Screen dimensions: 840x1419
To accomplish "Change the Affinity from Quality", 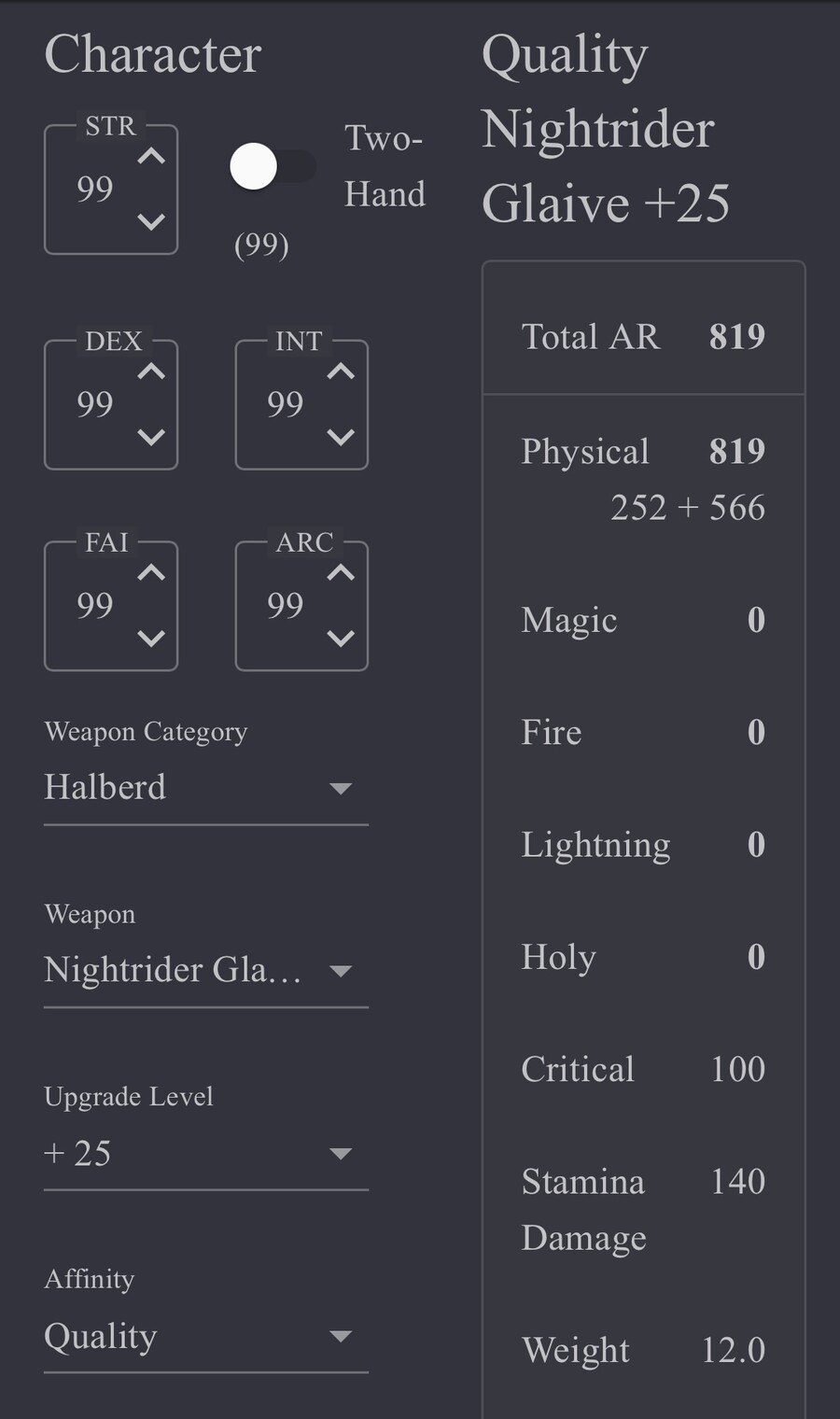I will (205, 1337).
